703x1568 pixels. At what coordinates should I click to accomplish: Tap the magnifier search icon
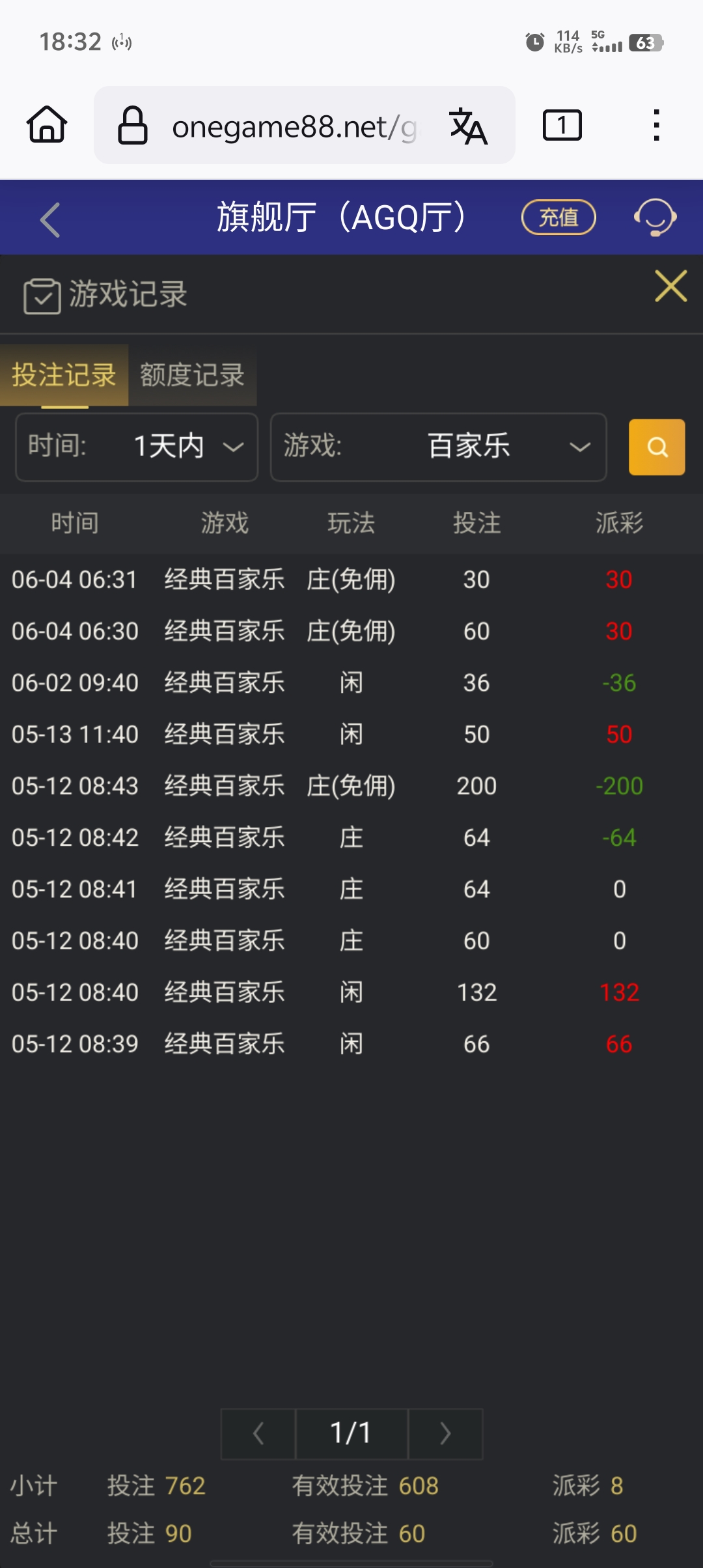point(656,447)
